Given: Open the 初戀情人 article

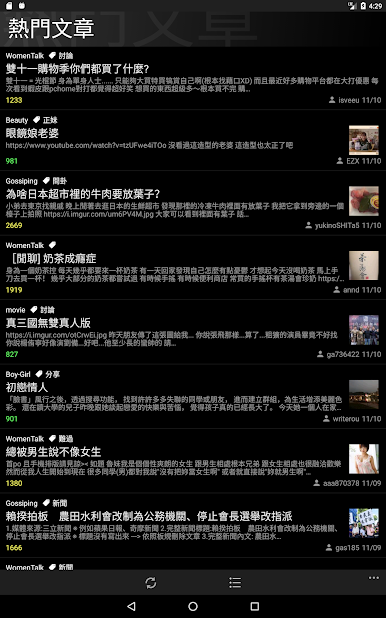Looking at the screenshot, I should (193, 396).
